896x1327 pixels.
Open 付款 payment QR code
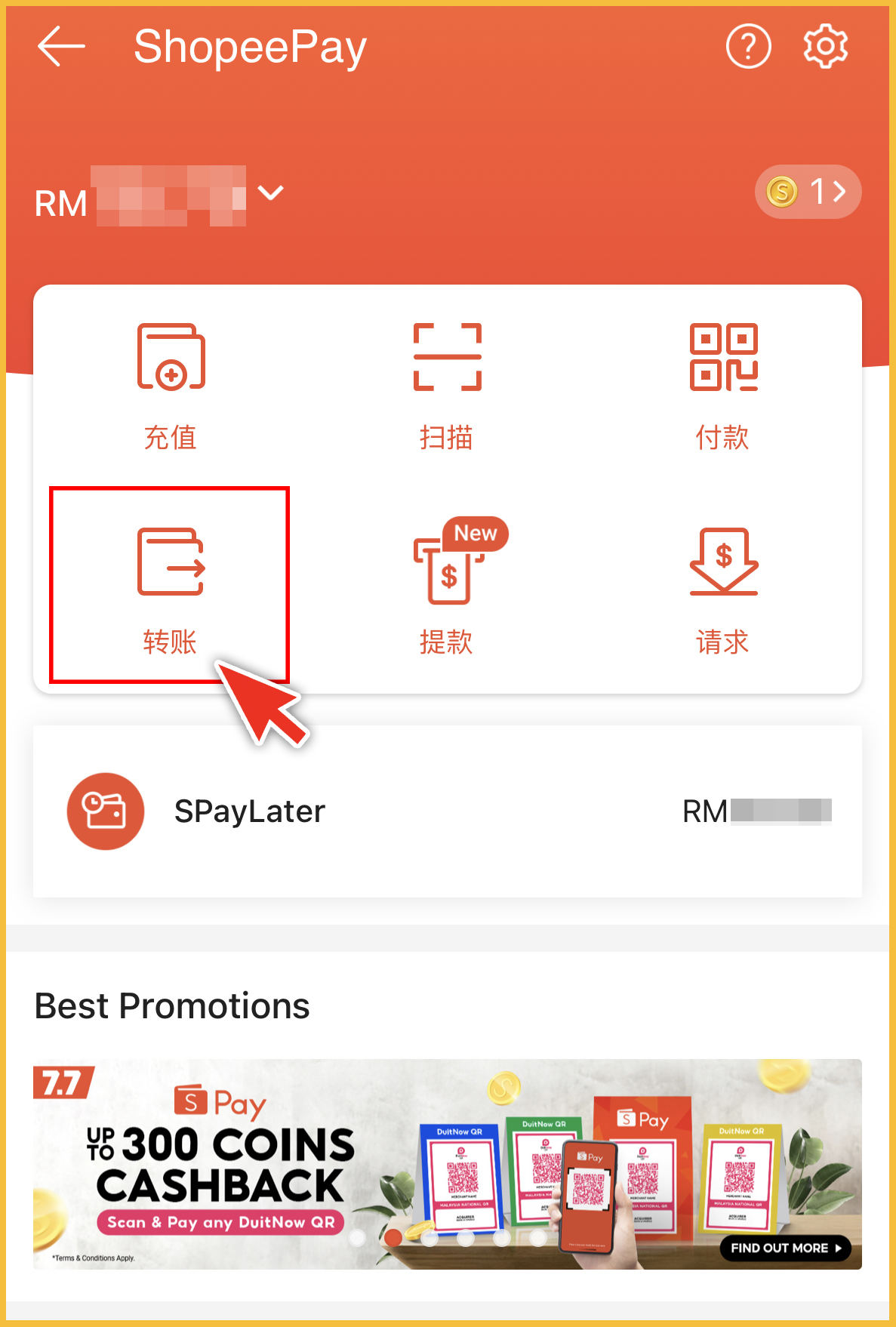click(x=723, y=386)
